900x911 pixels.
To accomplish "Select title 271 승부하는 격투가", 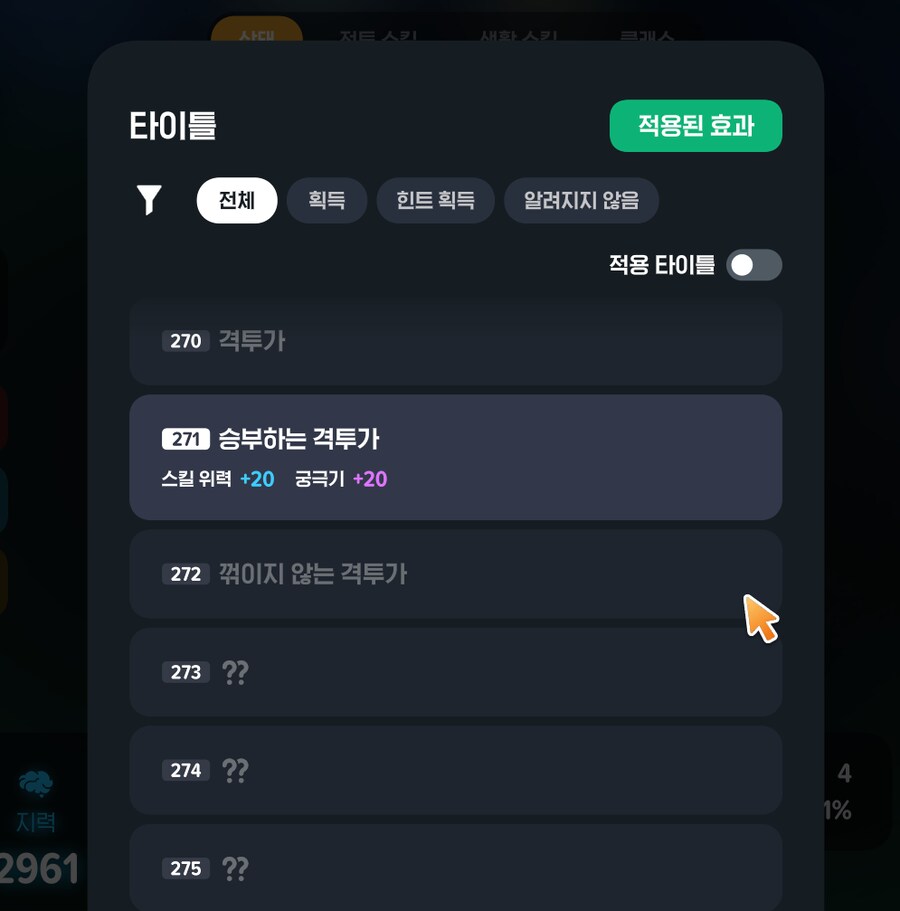I will 455,457.
